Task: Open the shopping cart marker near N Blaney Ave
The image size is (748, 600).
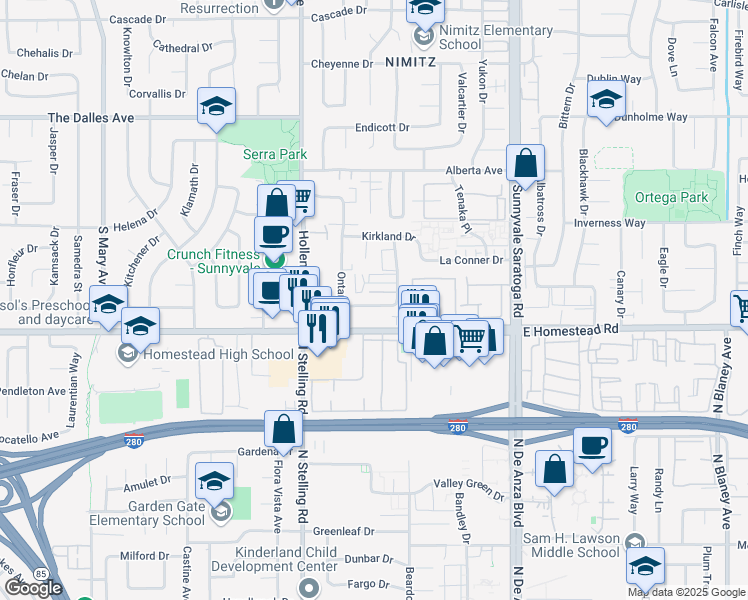Action: click(741, 309)
